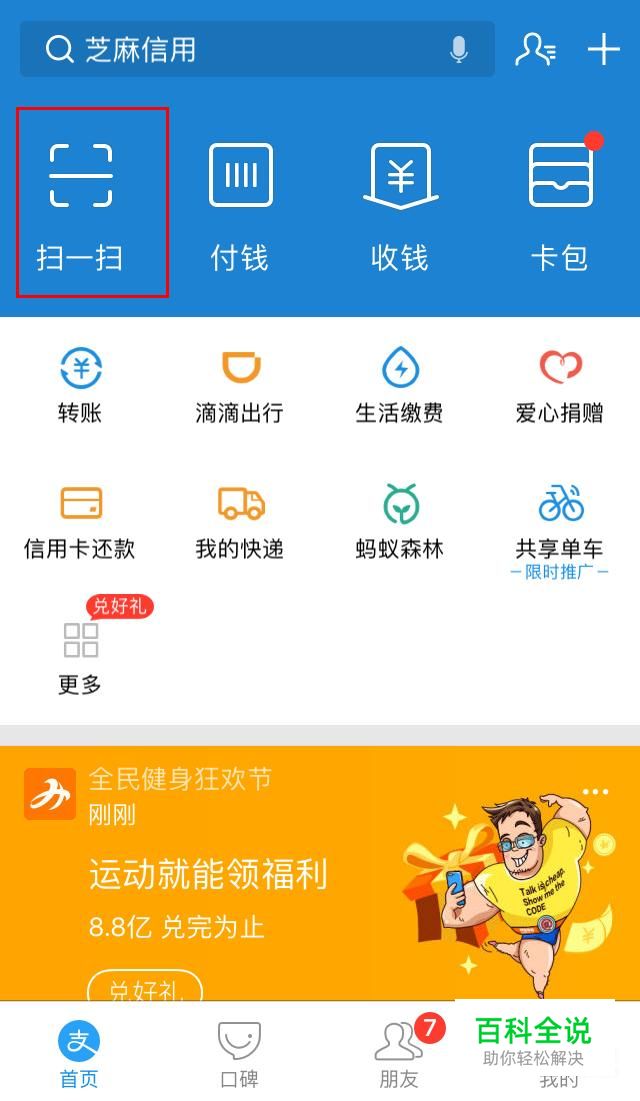Open 共享单车 shared bikes
Screen dimensions: 640x1101
click(x=560, y=520)
